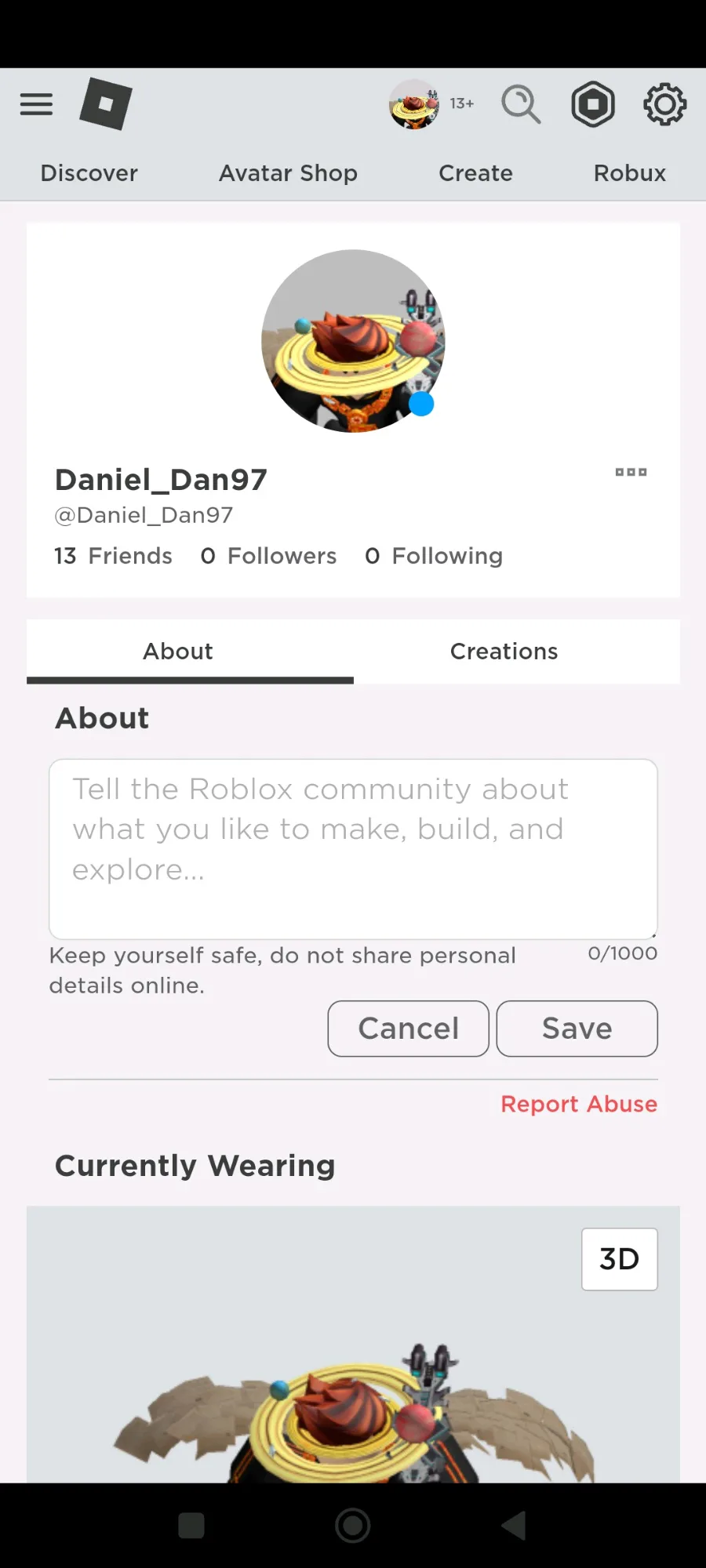Focus the About description text box
Viewport: 706px width, 1568px height.
pyautogui.click(x=353, y=849)
